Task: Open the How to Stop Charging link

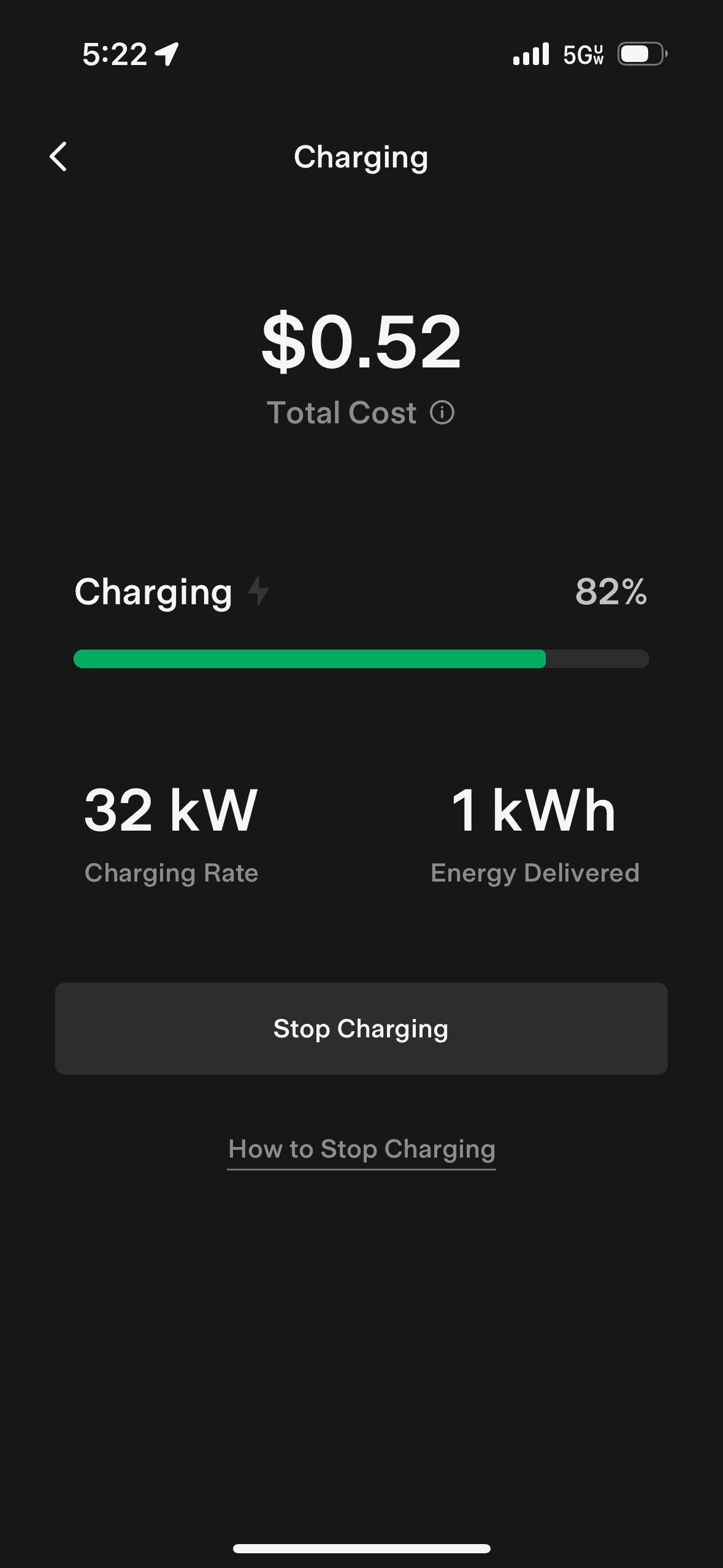Action: coord(361,1149)
